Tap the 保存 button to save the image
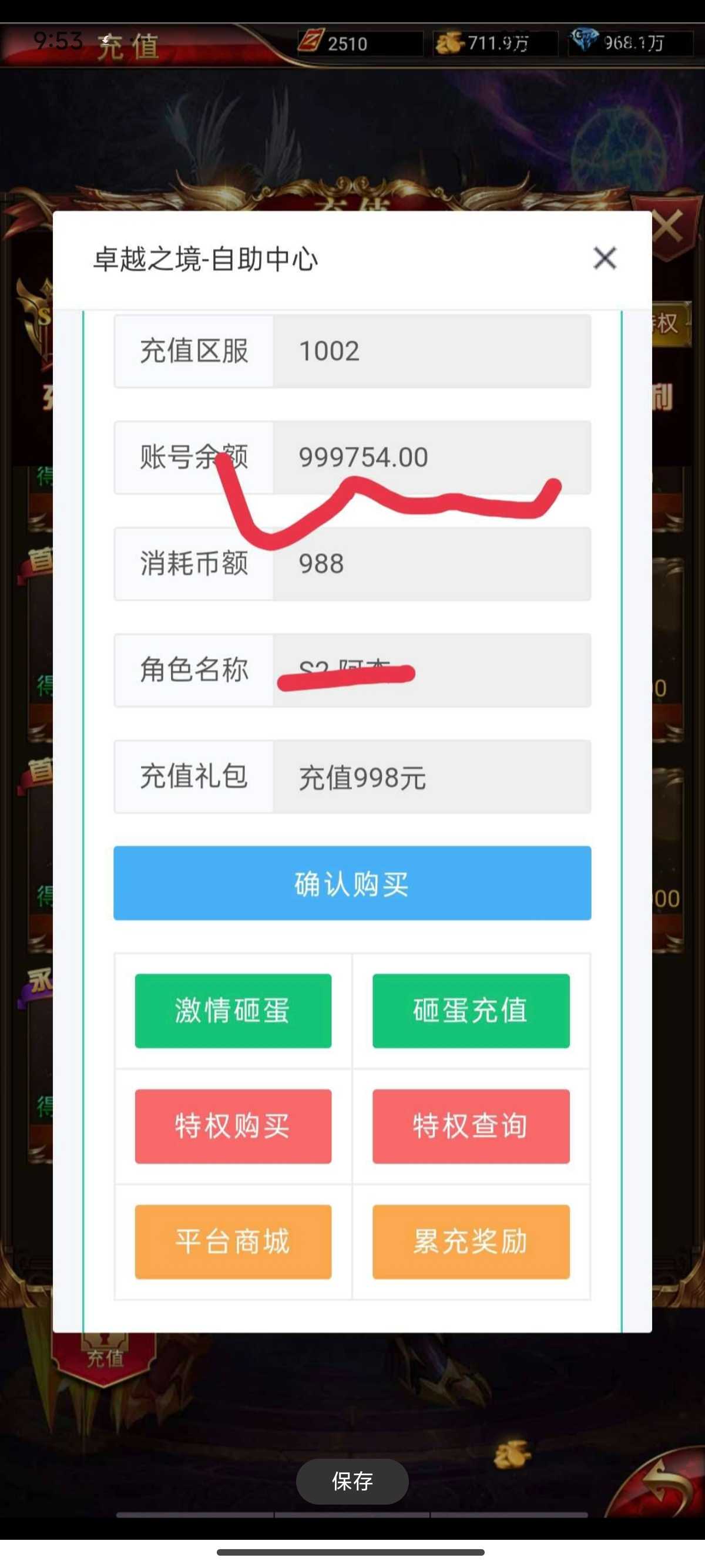705x1568 pixels. [x=352, y=1480]
